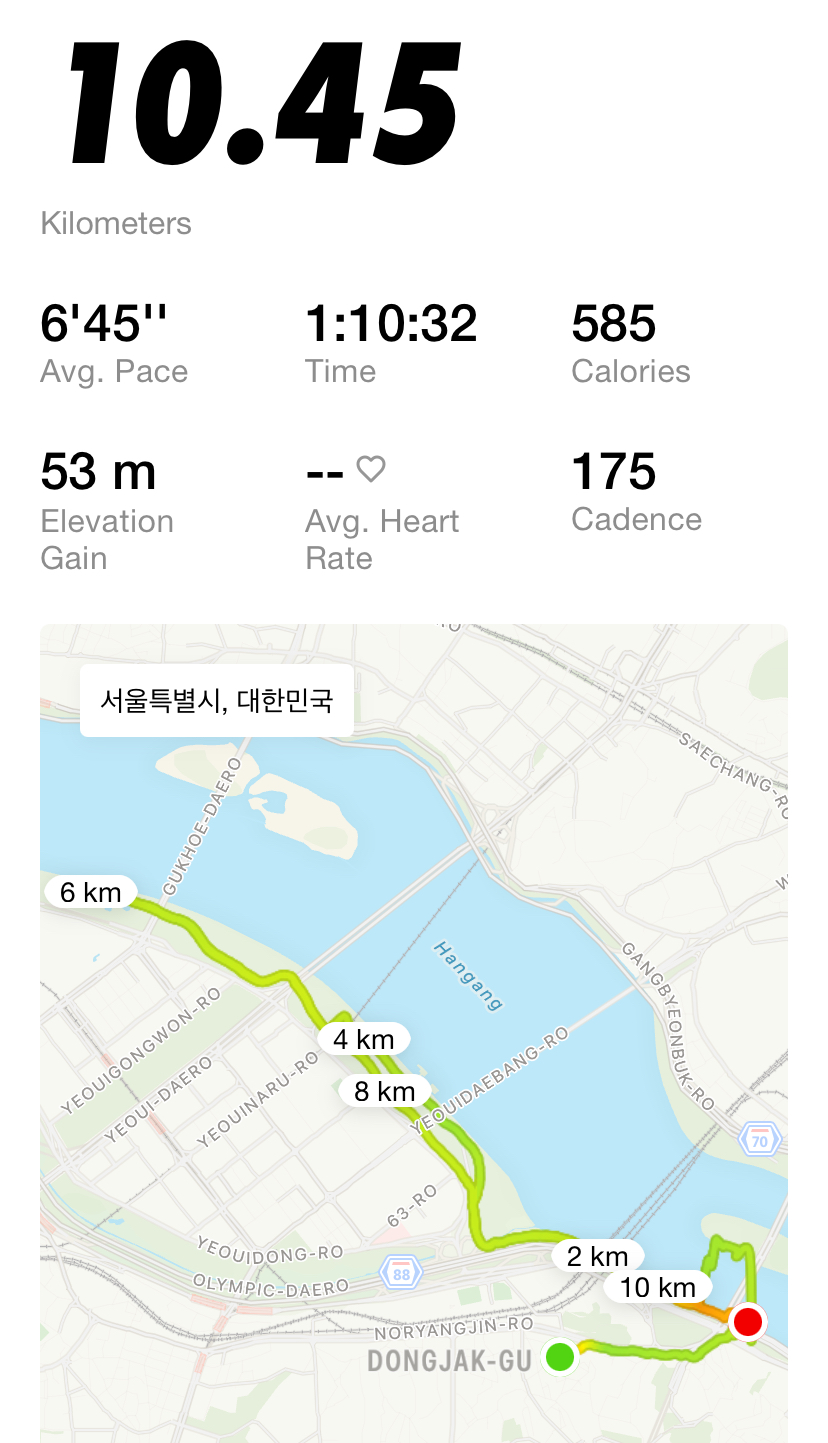828x1443 pixels.
Task: Tap the 6 km split marker on the map
Action: pos(90,891)
